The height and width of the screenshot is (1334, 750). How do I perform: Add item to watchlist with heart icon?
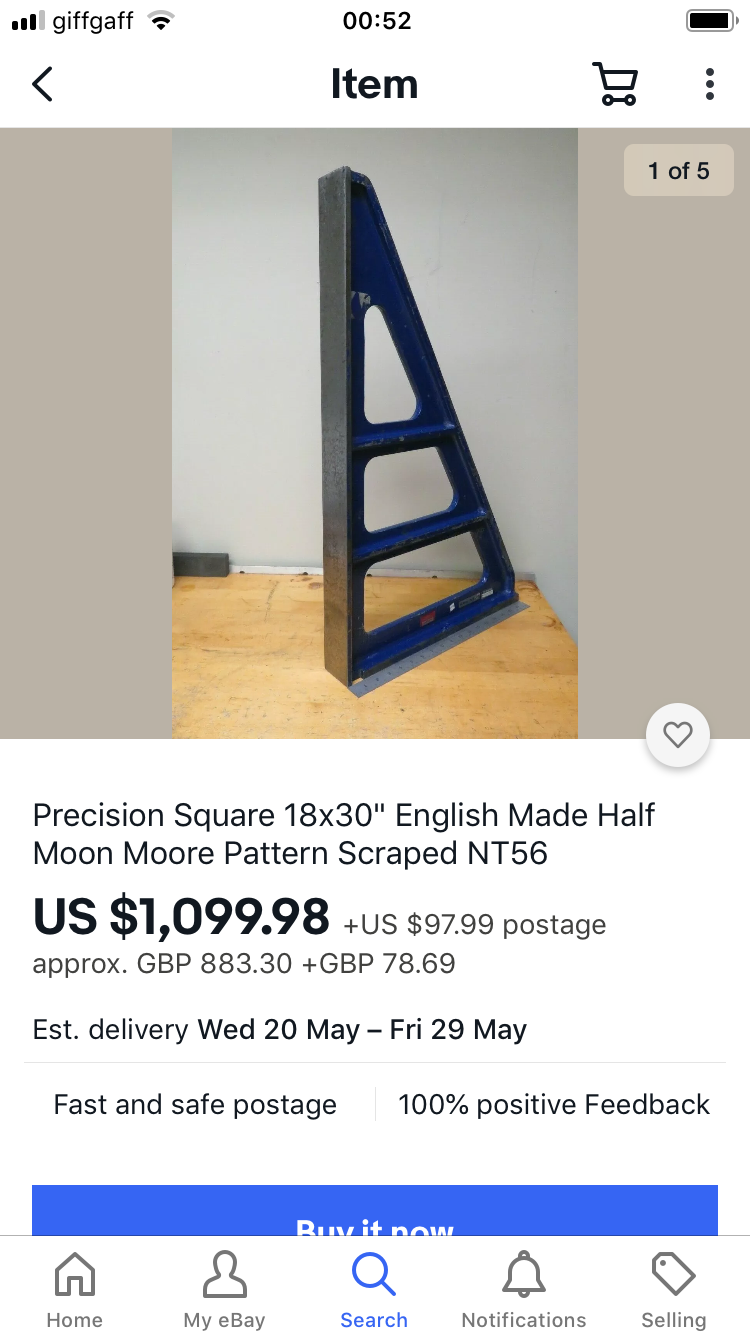click(678, 736)
